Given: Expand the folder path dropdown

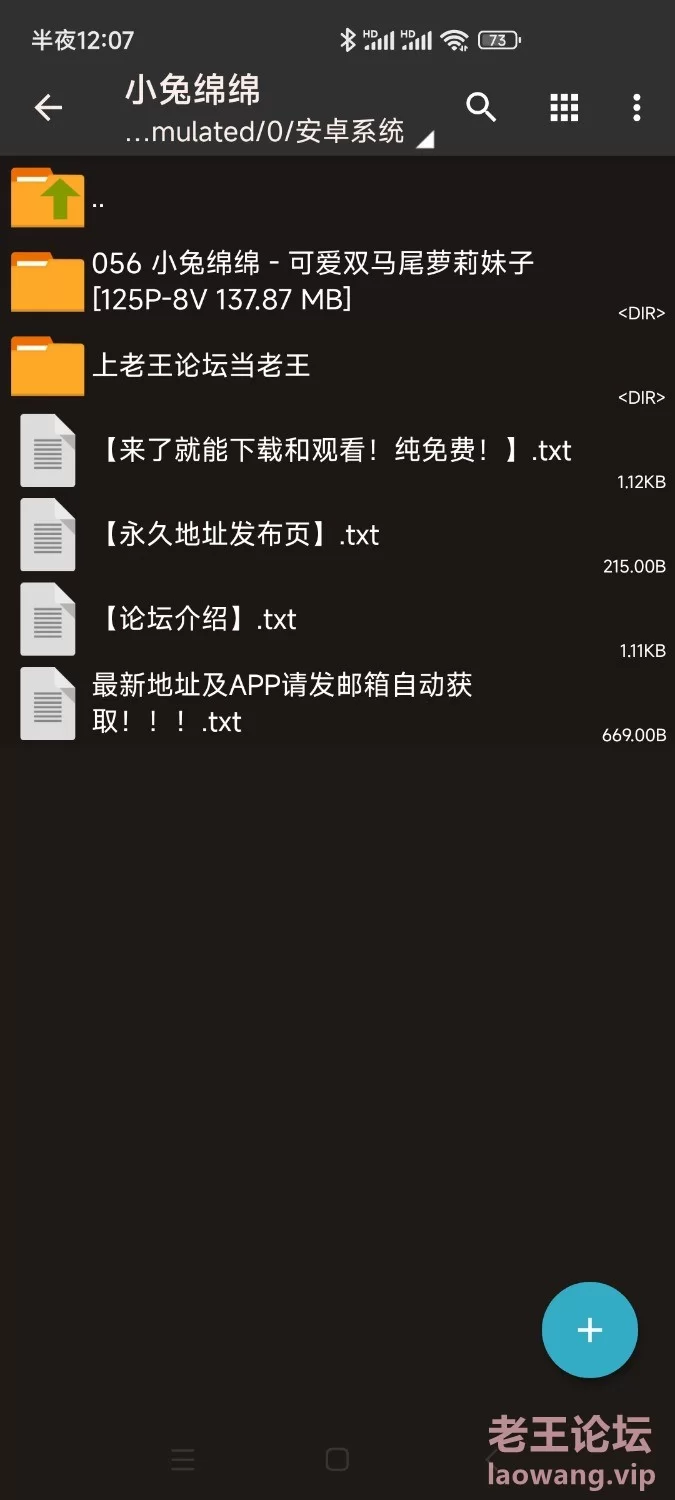Looking at the screenshot, I should [424, 139].
